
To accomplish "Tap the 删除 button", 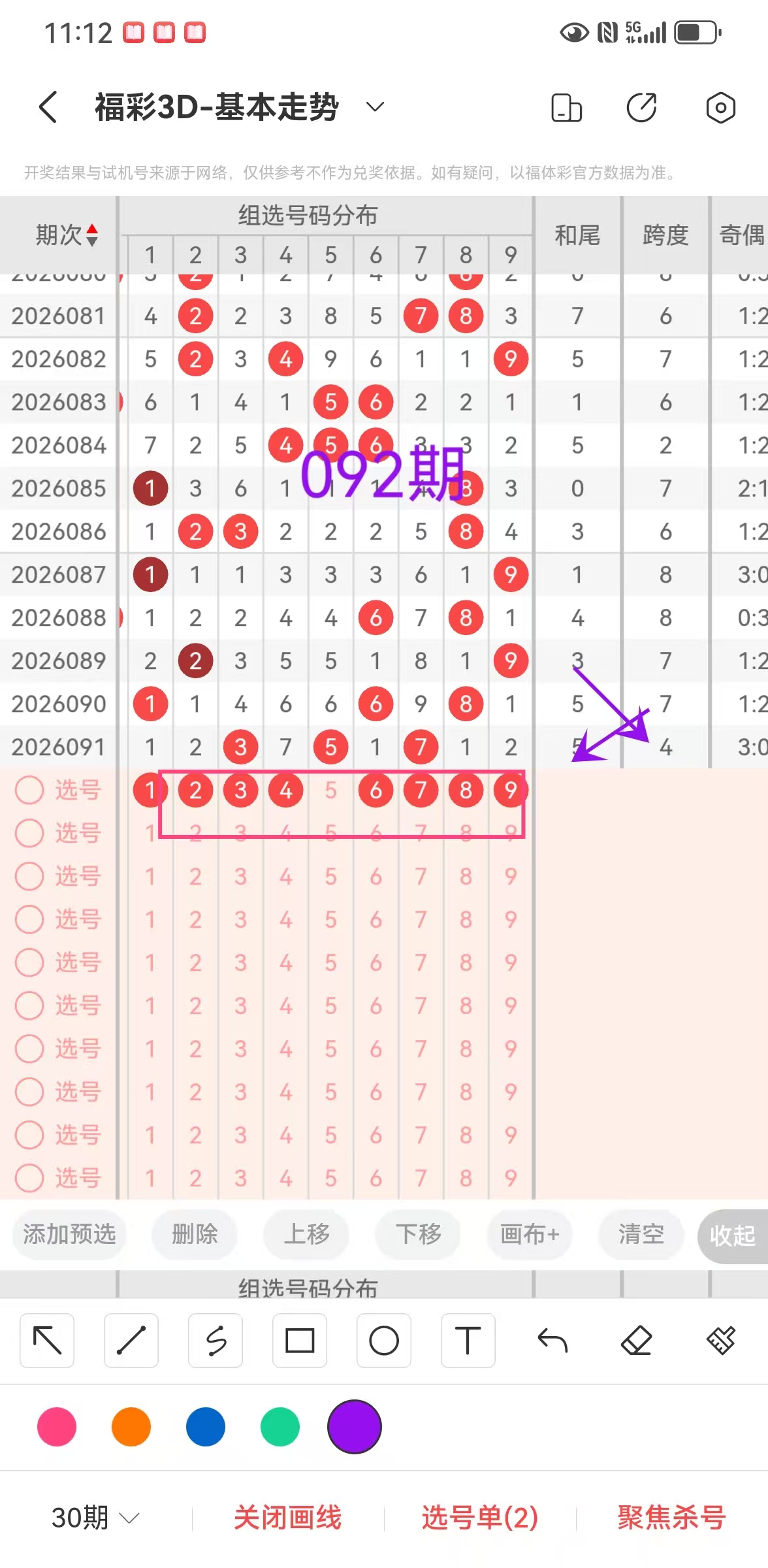I will coord(195,1234).
